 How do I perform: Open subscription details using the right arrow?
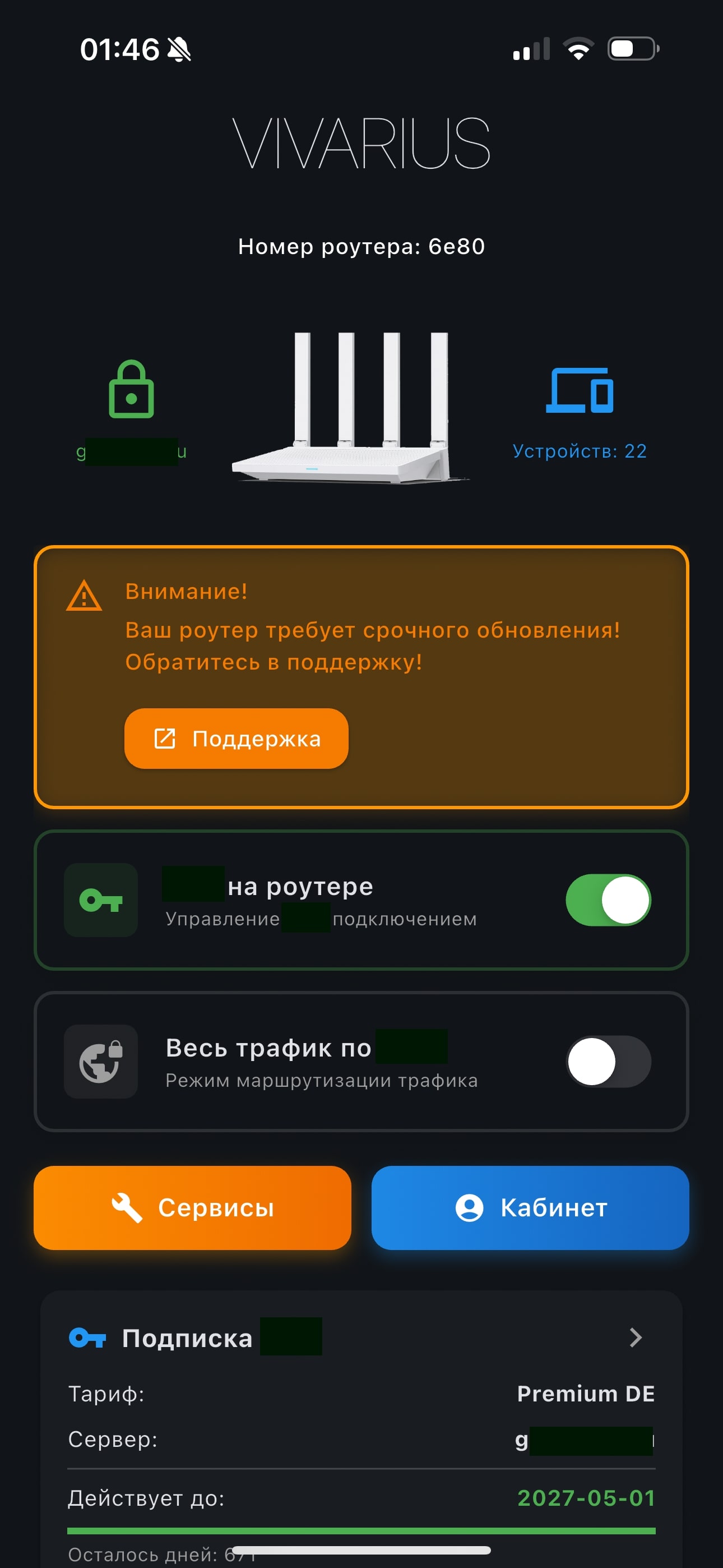coord(637,1338)
